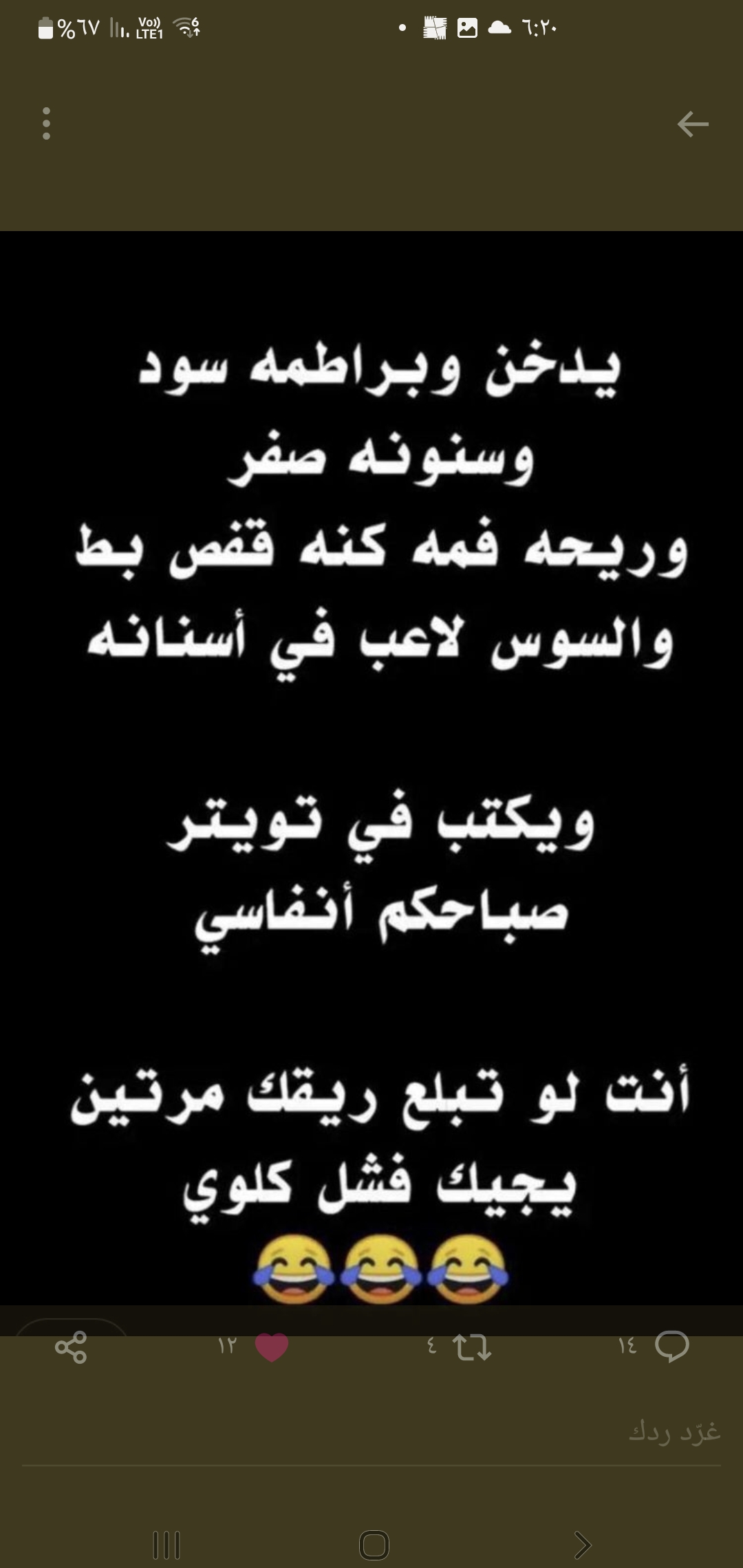The image size is (743, 1568).
Task: Open the three-dot overflow menu
Action: [46, 124]
